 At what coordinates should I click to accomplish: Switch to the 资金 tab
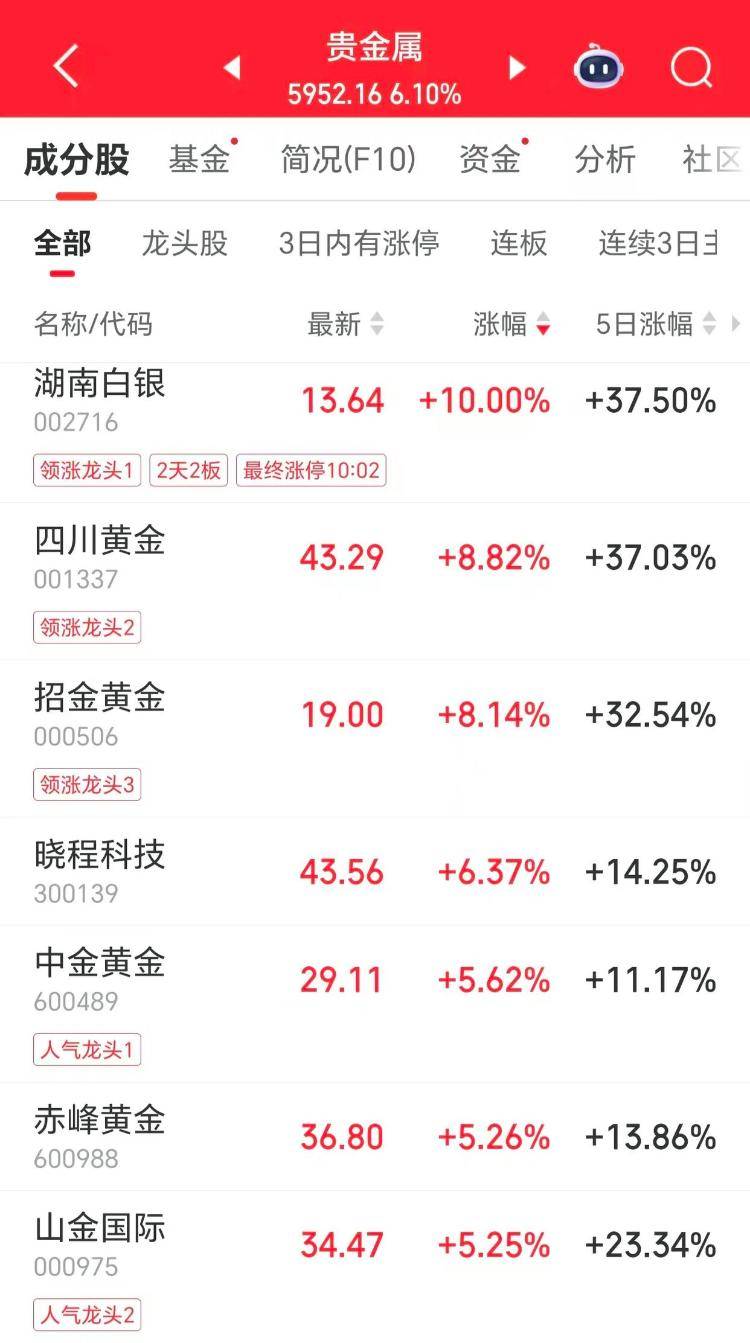point(490,159)
